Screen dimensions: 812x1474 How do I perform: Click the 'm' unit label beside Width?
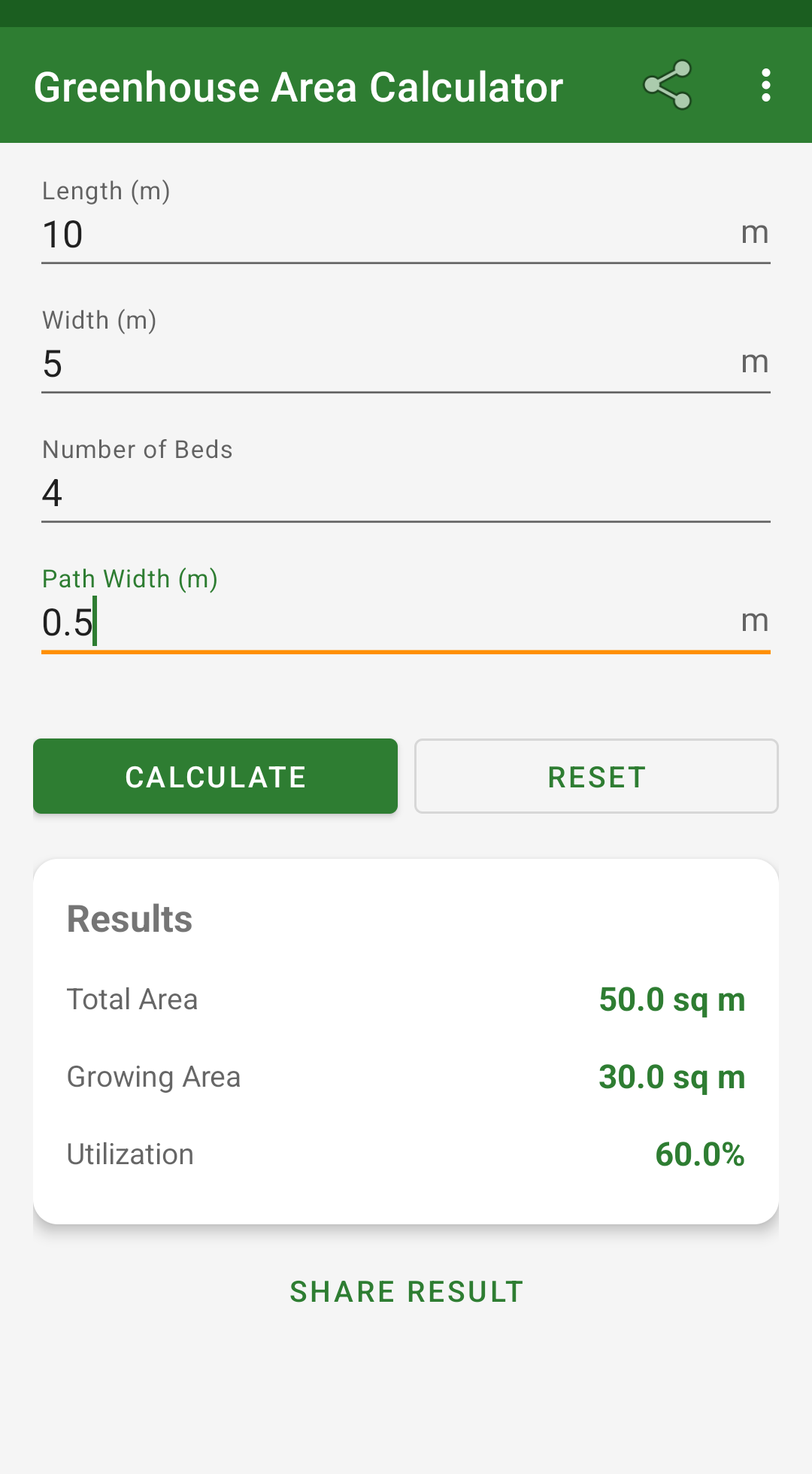tap(756, 361)
